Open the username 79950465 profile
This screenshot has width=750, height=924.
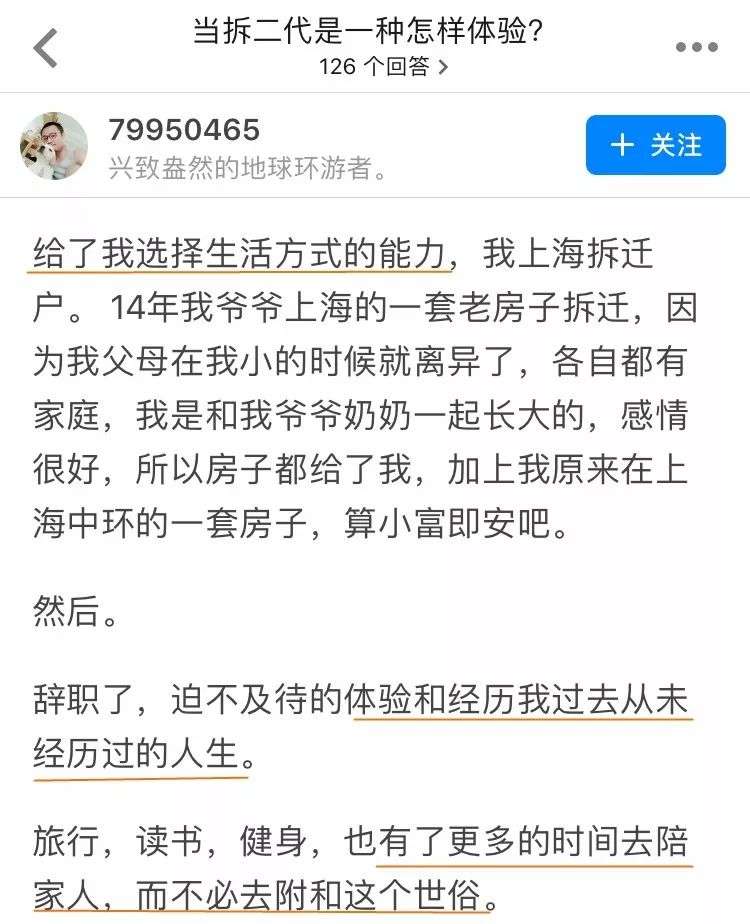click(184, 130)
